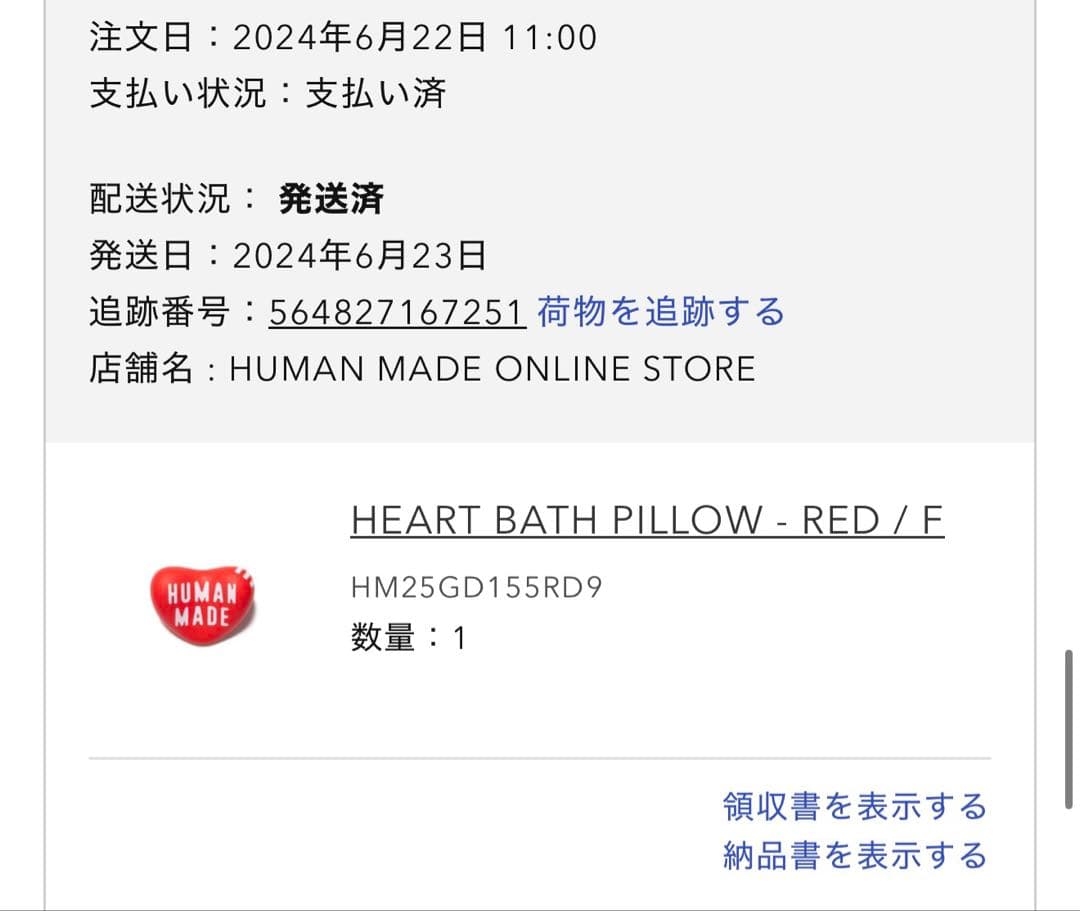Open tracking number 564827167251

(396, 313)
